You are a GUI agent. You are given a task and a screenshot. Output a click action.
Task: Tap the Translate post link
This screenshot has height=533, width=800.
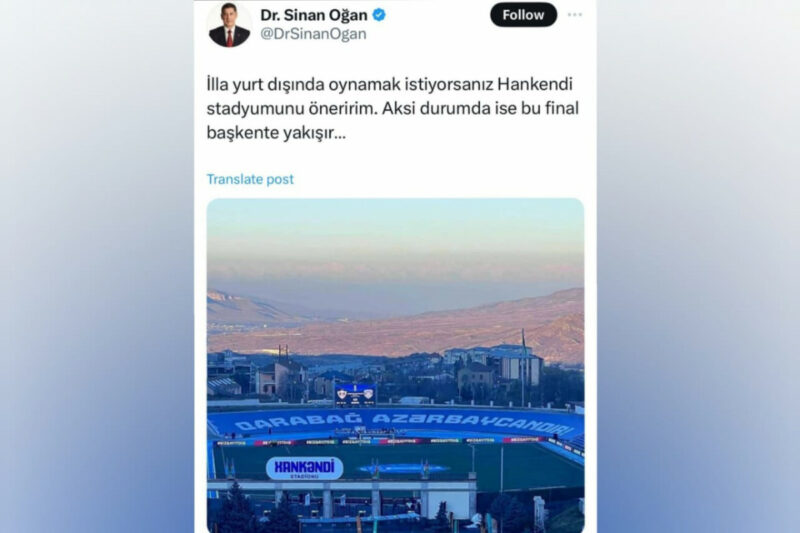pyautogui.click(x=250, y=179)
